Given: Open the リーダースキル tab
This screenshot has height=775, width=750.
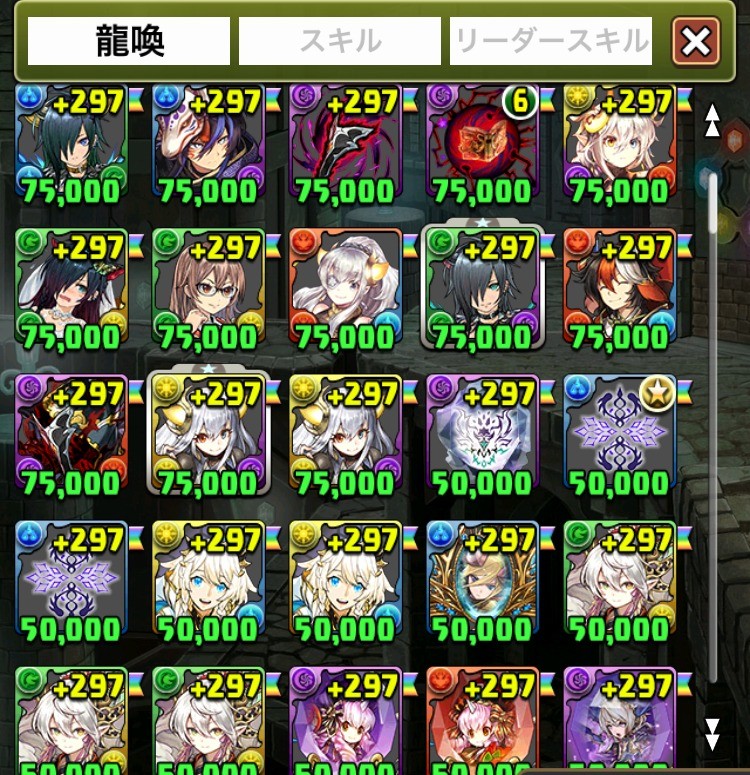Looking at the screenshot, I should point(551,42).
